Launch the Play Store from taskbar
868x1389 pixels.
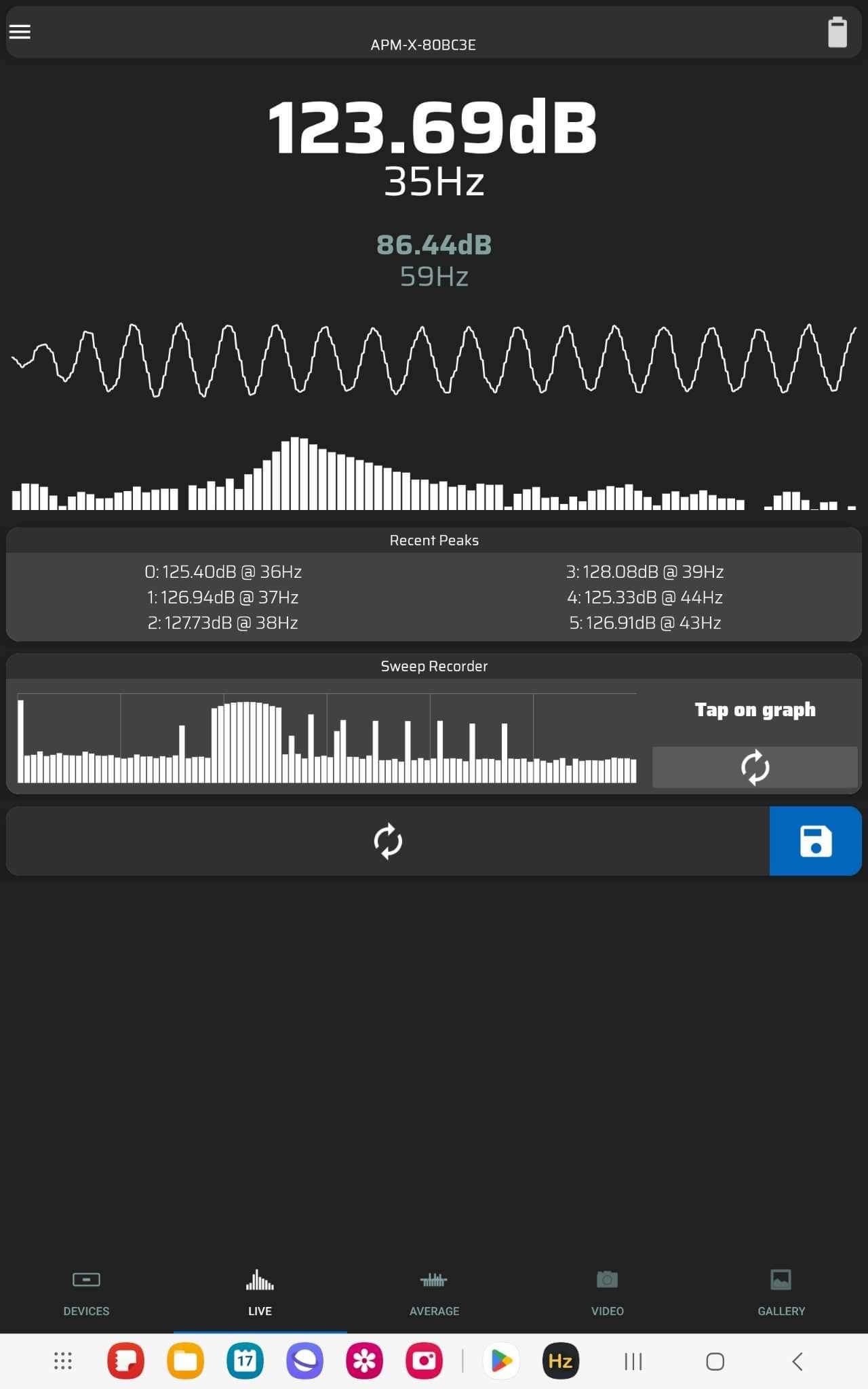coord(501,1361)
